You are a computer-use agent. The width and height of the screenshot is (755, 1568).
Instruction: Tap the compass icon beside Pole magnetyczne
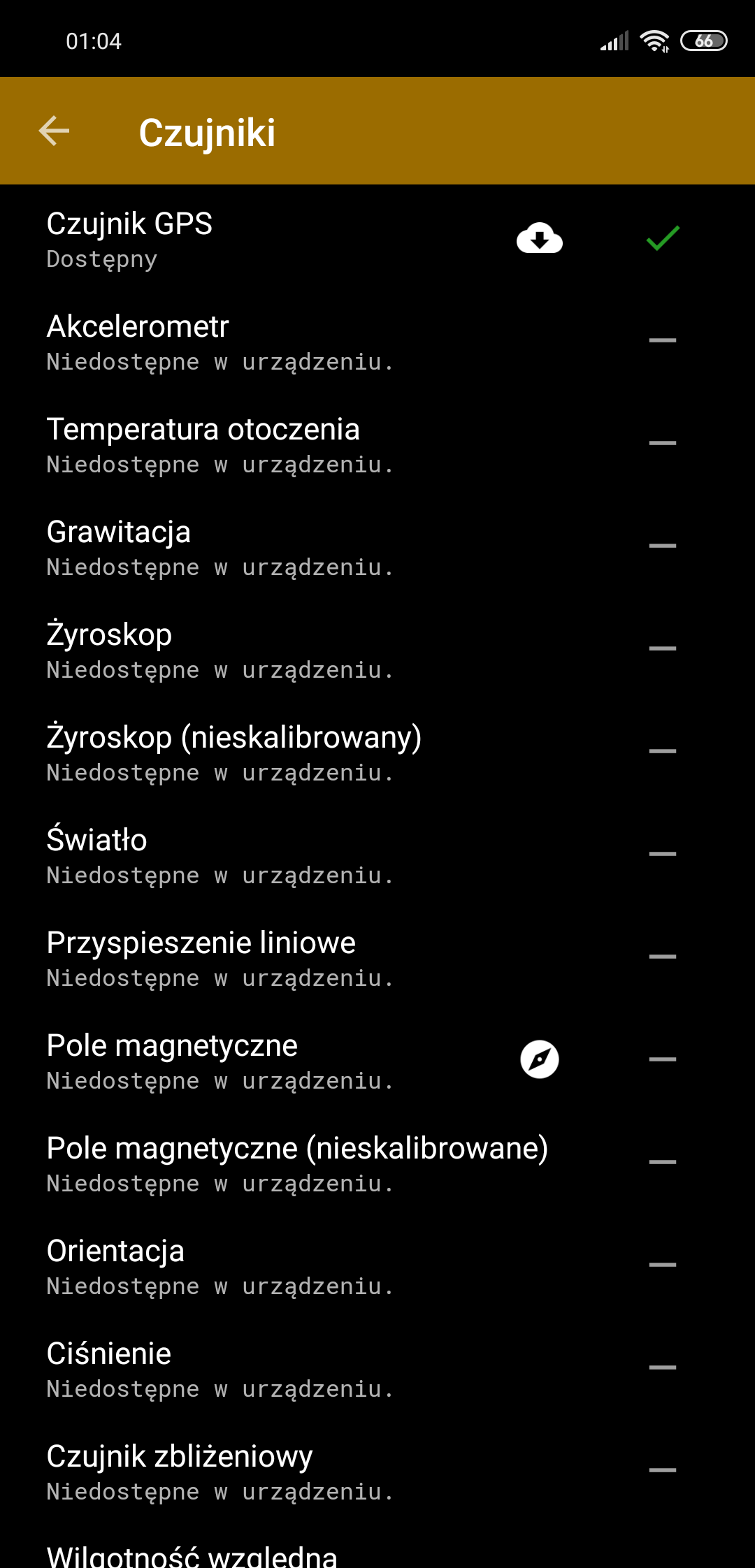(539, 1059)
